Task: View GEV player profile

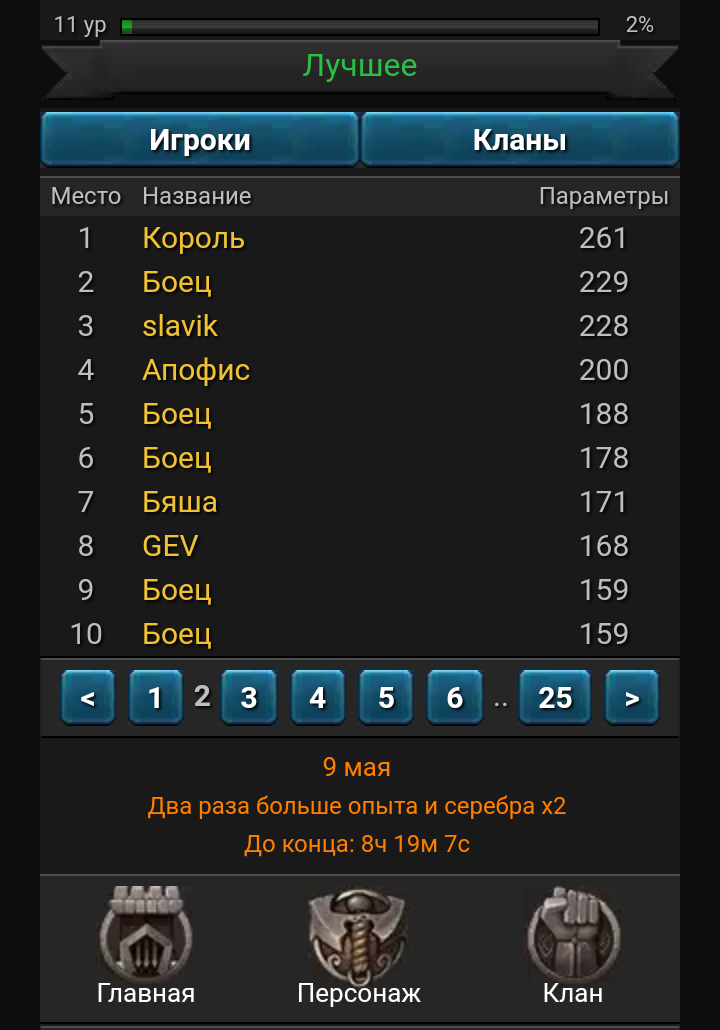Action: 170,546
